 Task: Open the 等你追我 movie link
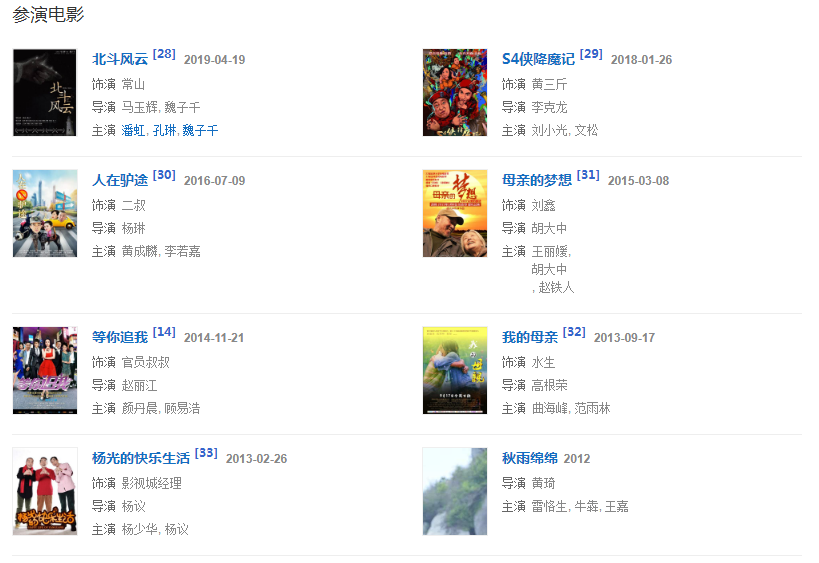(x=119, y=337)
